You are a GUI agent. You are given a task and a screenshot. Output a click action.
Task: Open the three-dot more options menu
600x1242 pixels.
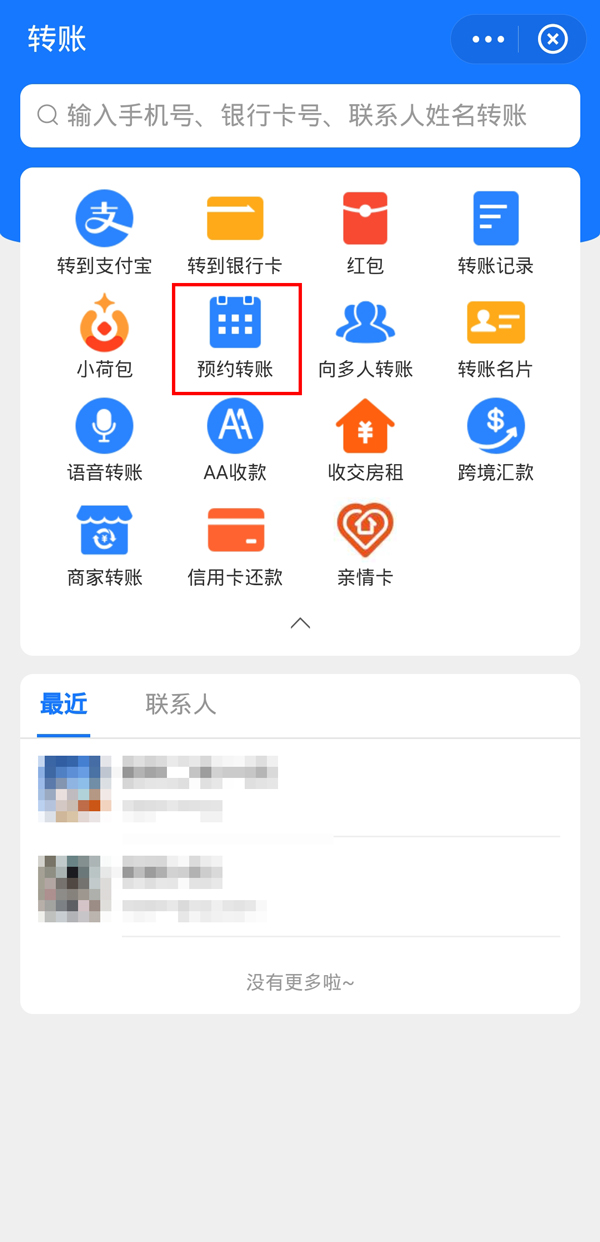pyautogui.click(x=488, y=40)
